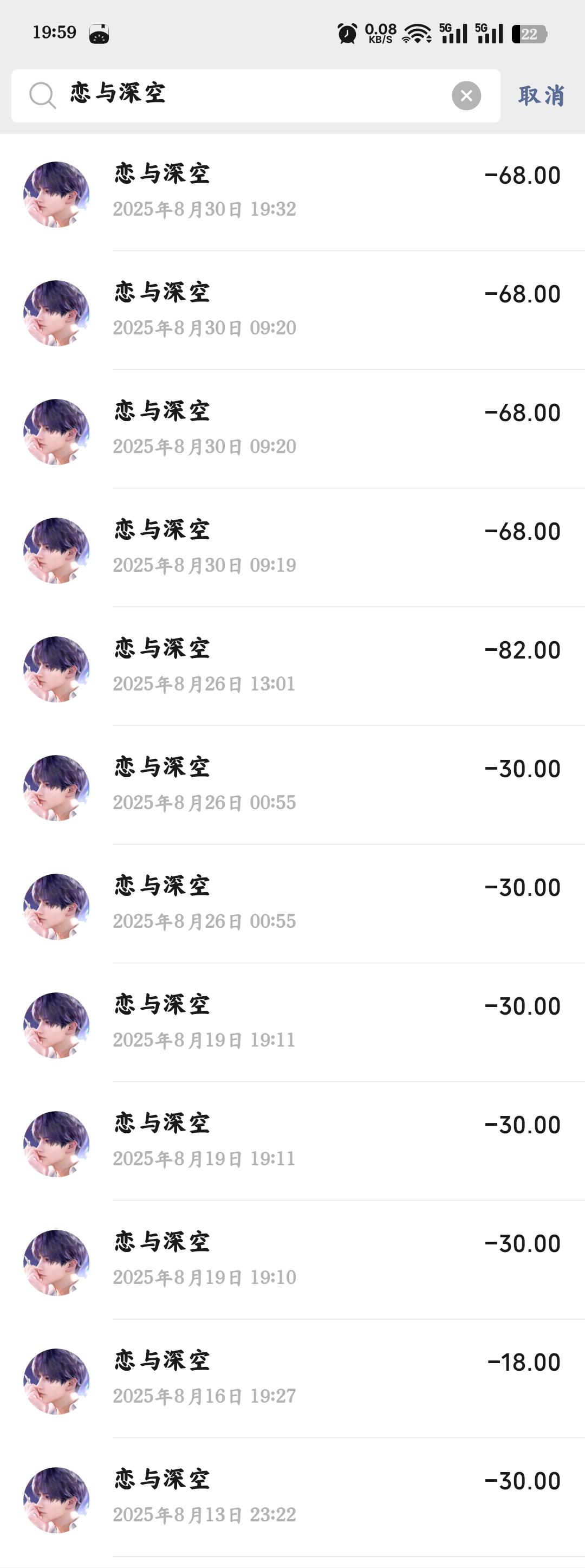Tap the notification app icon beside the clock
This screenshot has width=585, height=1568.
pos(99,34)
